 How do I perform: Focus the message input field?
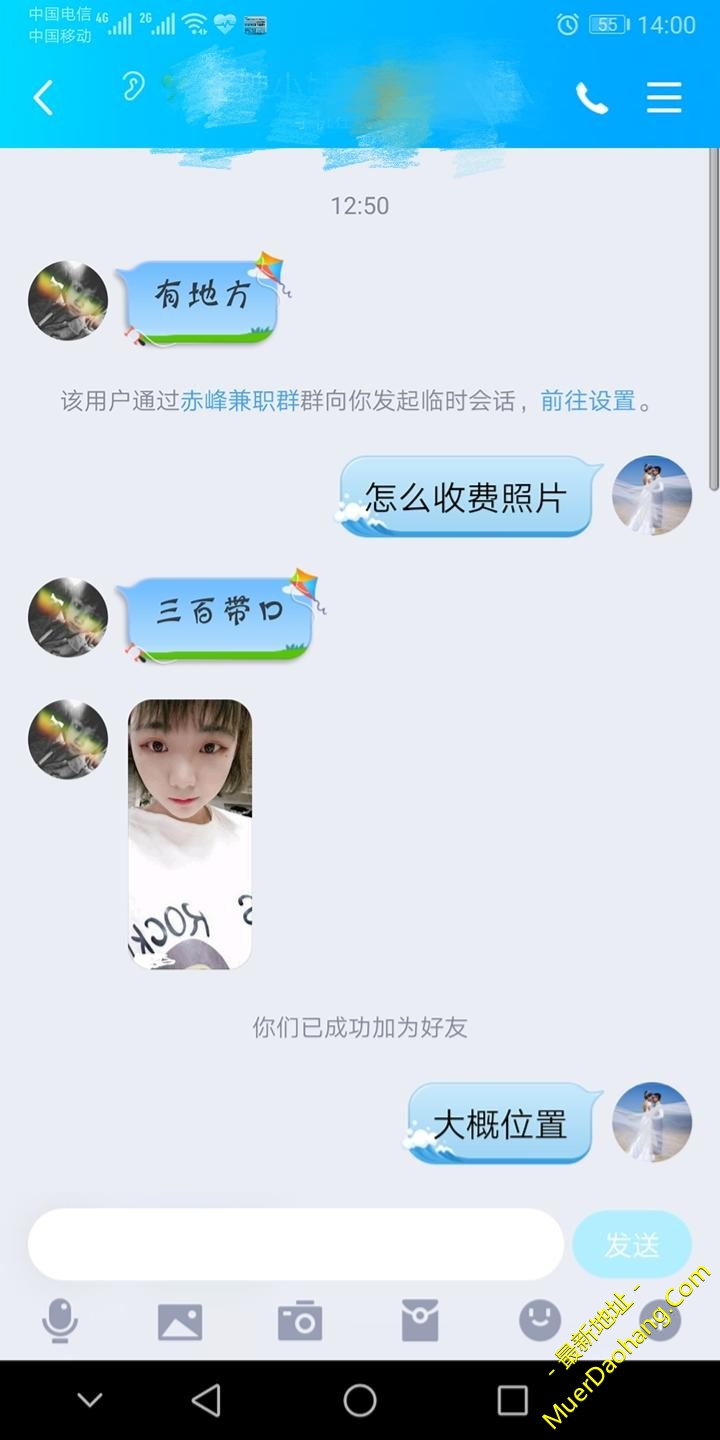295,1245
